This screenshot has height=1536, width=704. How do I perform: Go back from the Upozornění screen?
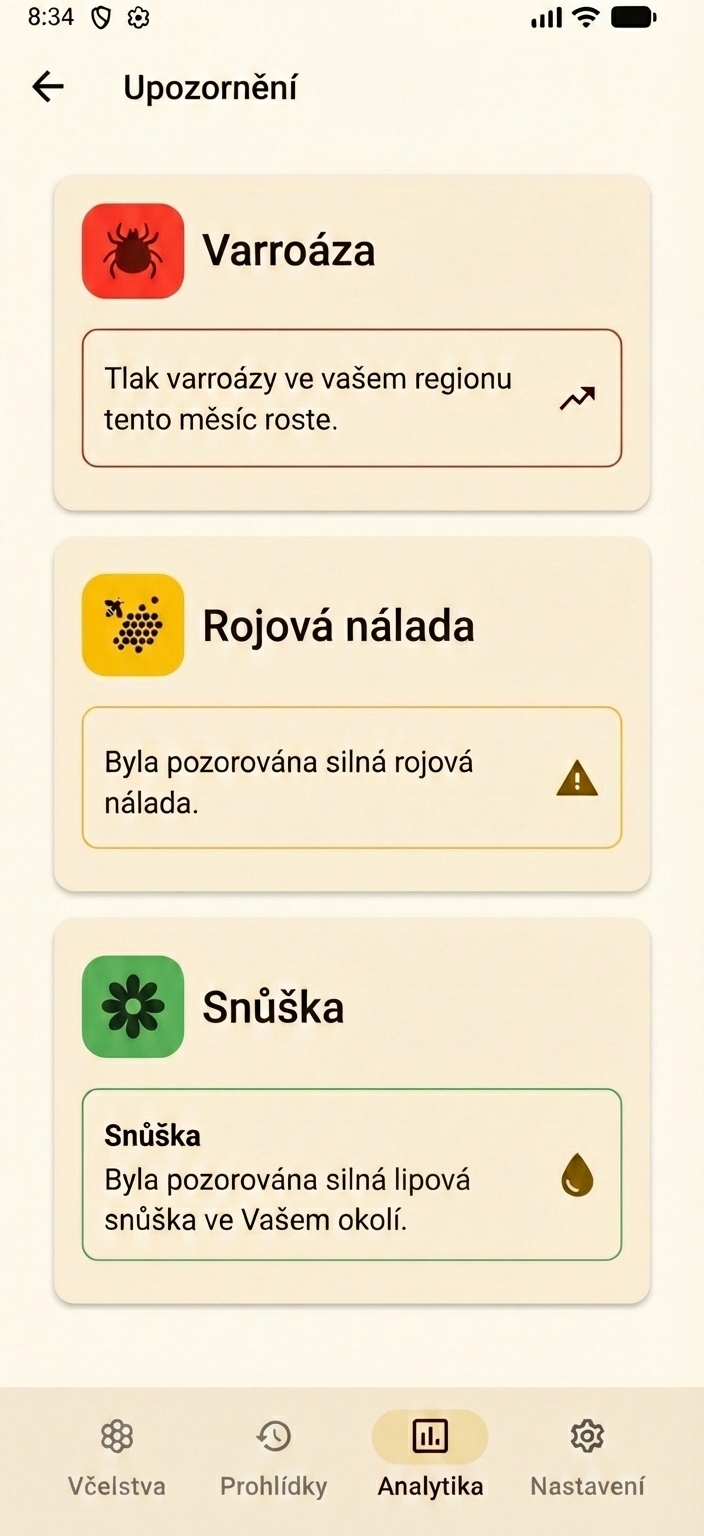click(x=48, y=88)
